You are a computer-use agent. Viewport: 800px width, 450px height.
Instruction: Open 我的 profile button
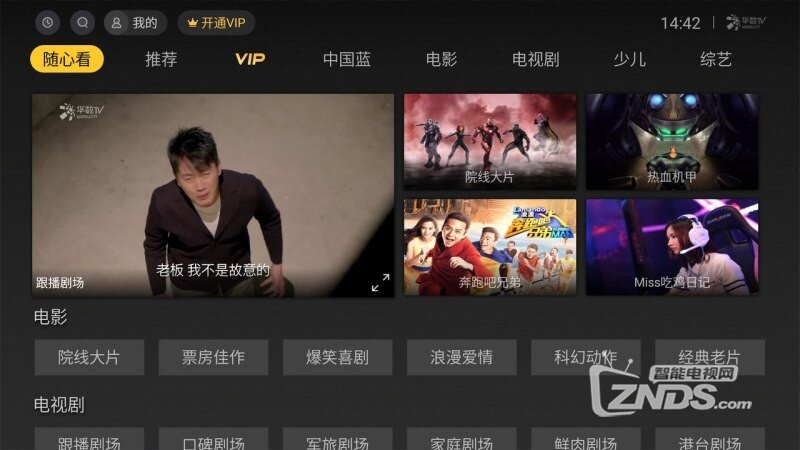tap(135, 22)
